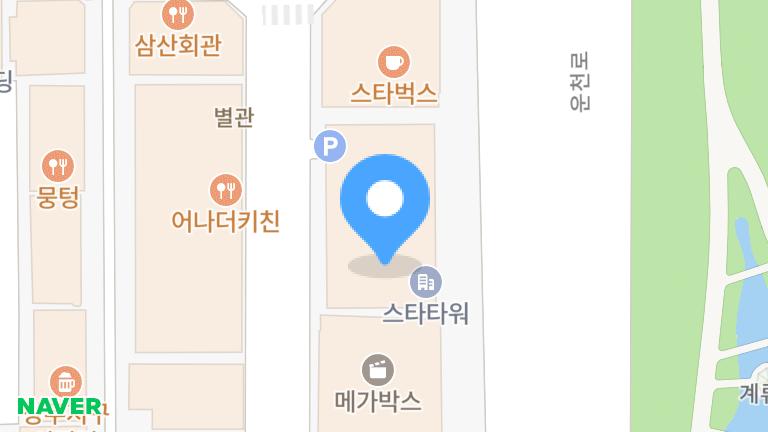Open the 어나더키친 restaurant marker
768x432 pixels.
(225, 189)
